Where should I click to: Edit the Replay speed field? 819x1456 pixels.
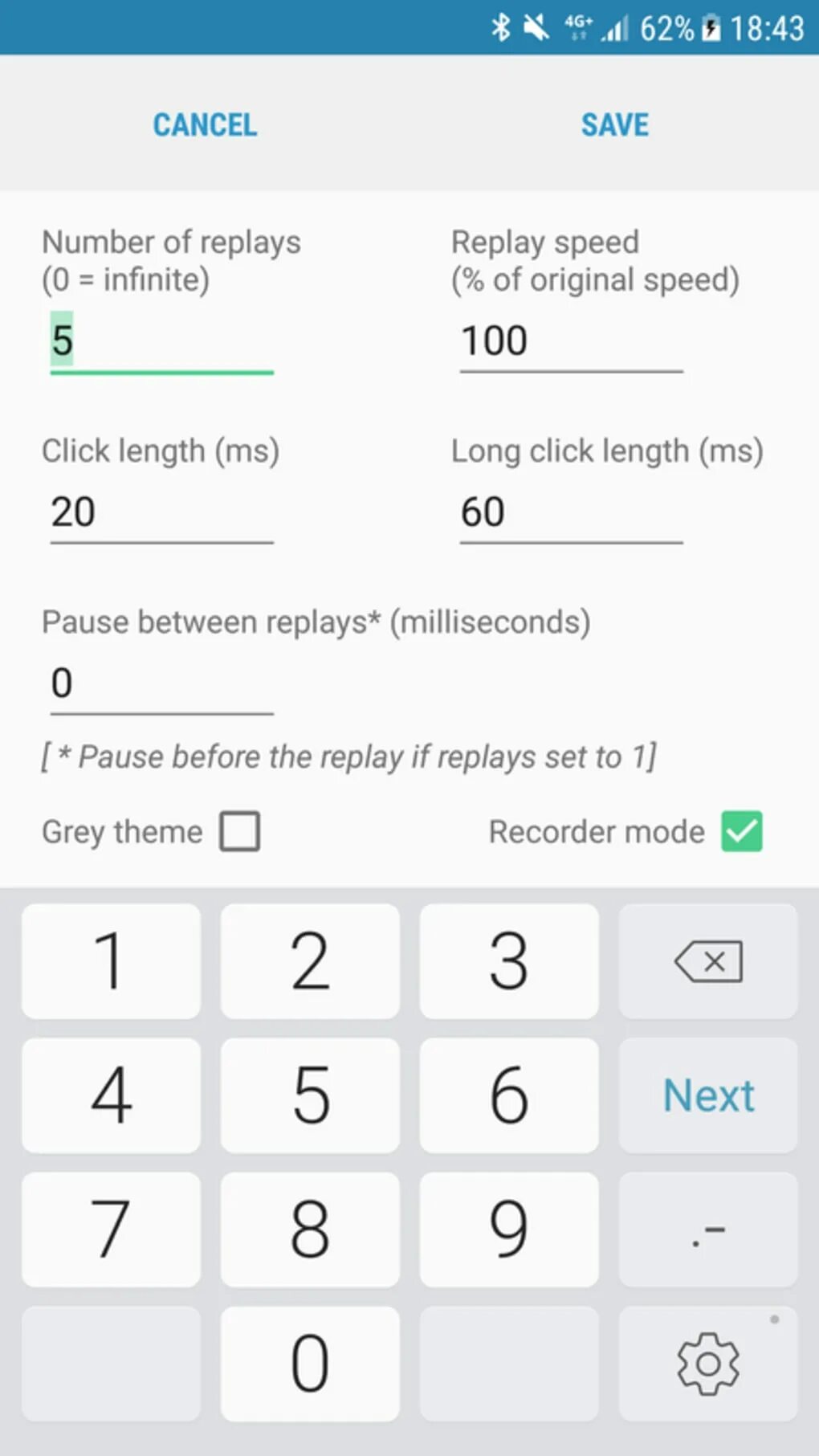pos(571,341)
